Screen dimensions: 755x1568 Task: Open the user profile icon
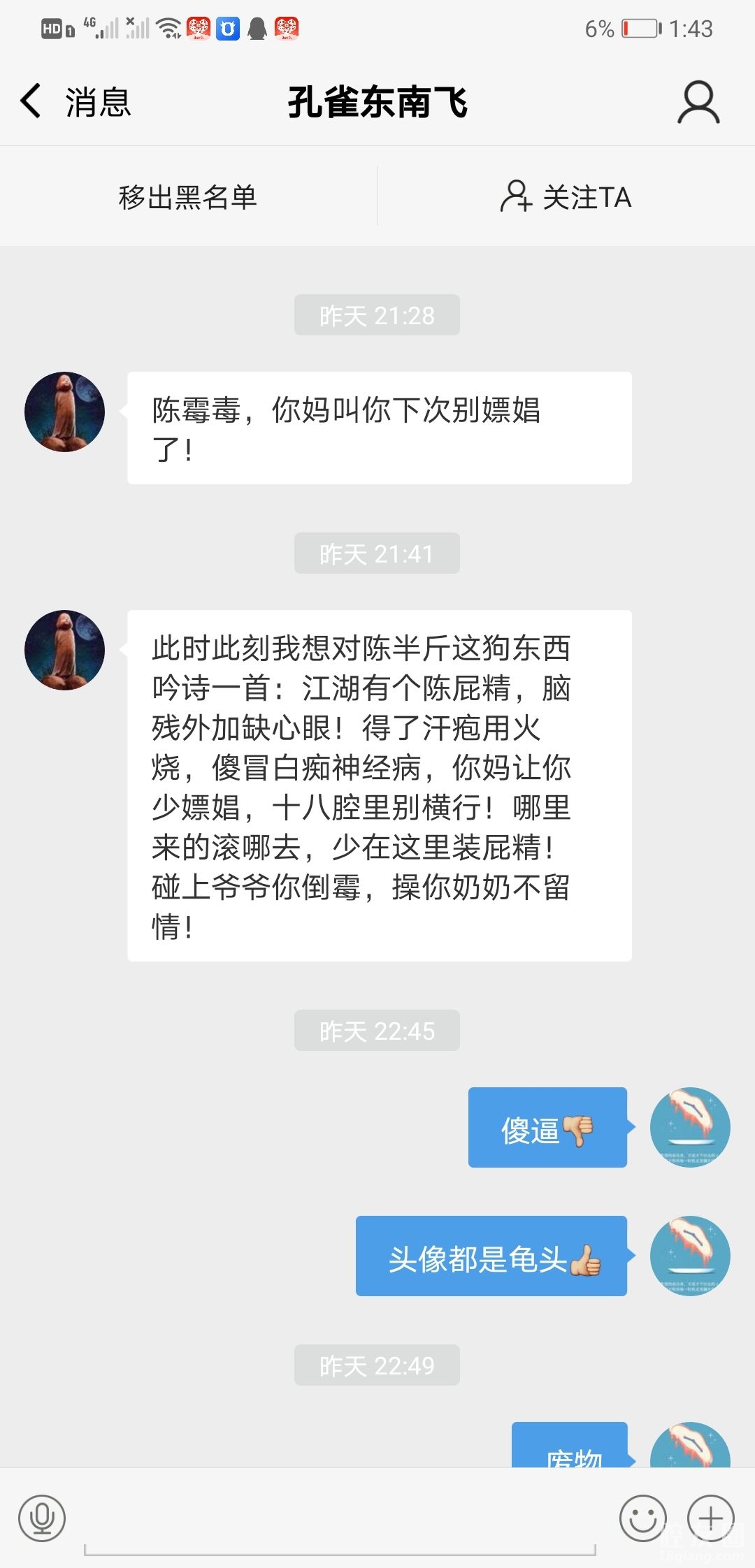coord(698,103)
